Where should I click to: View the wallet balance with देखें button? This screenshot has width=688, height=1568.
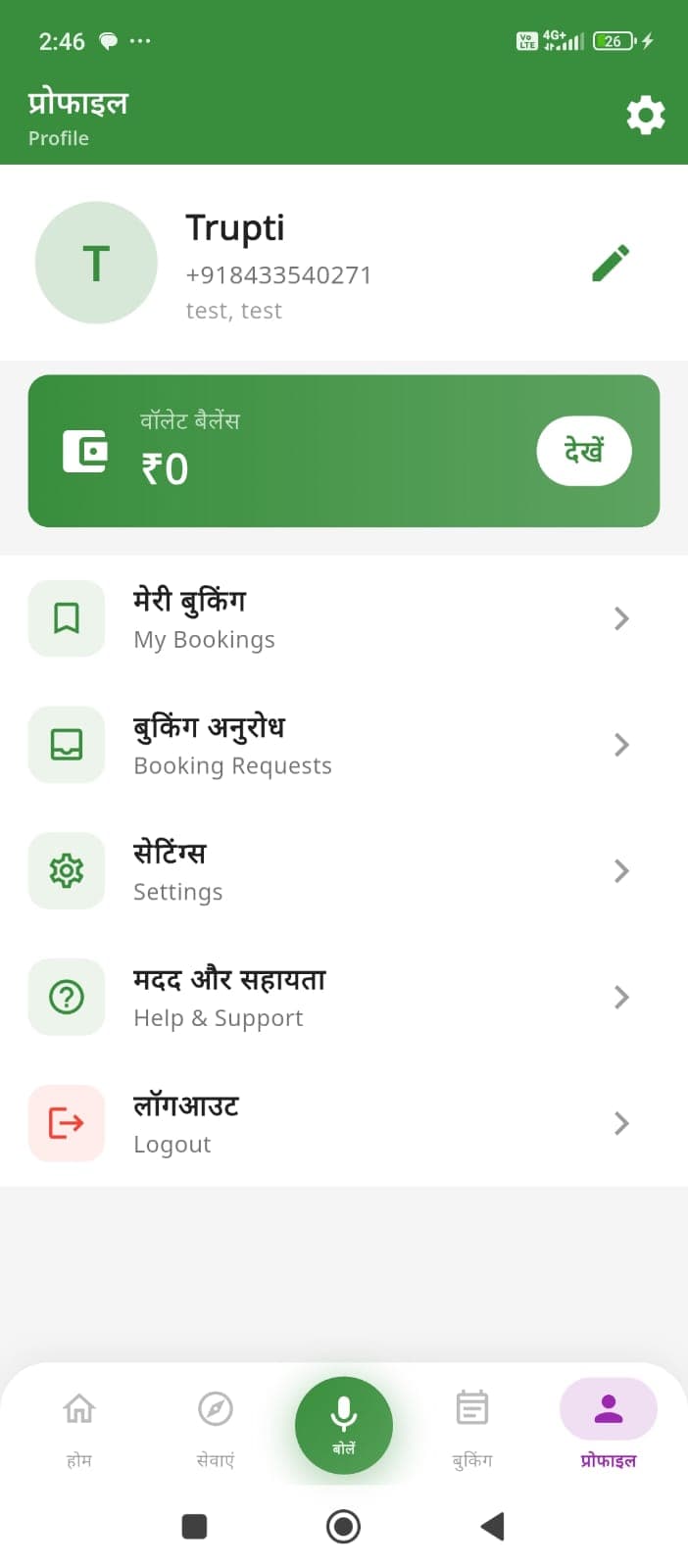tap(583, 451)
